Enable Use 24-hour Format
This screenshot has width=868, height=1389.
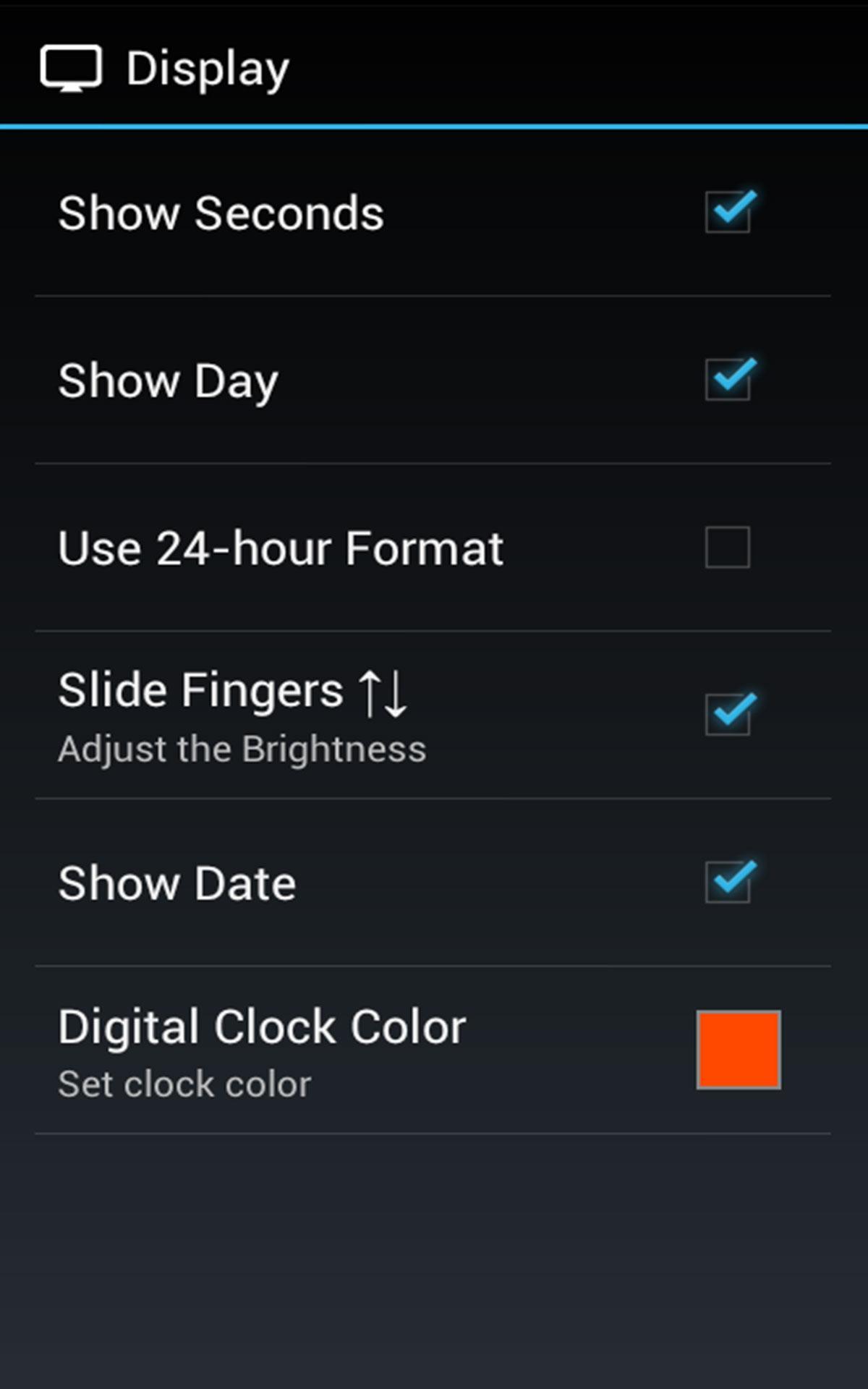[728, 548]
